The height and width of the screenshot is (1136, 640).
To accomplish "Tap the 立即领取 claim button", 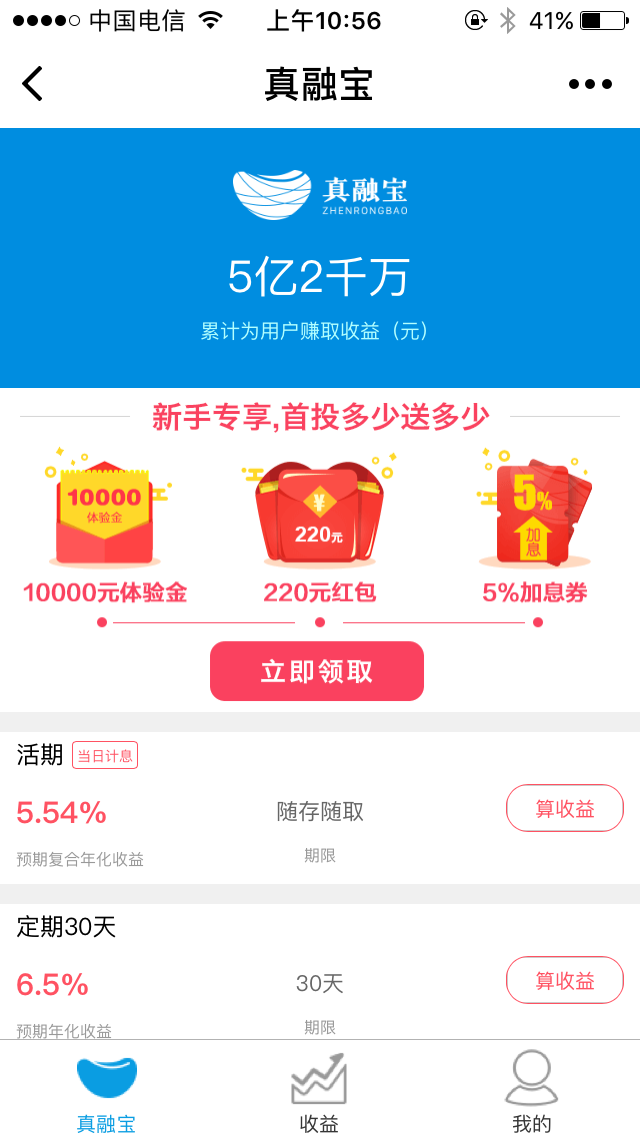I will pos(317,671).
